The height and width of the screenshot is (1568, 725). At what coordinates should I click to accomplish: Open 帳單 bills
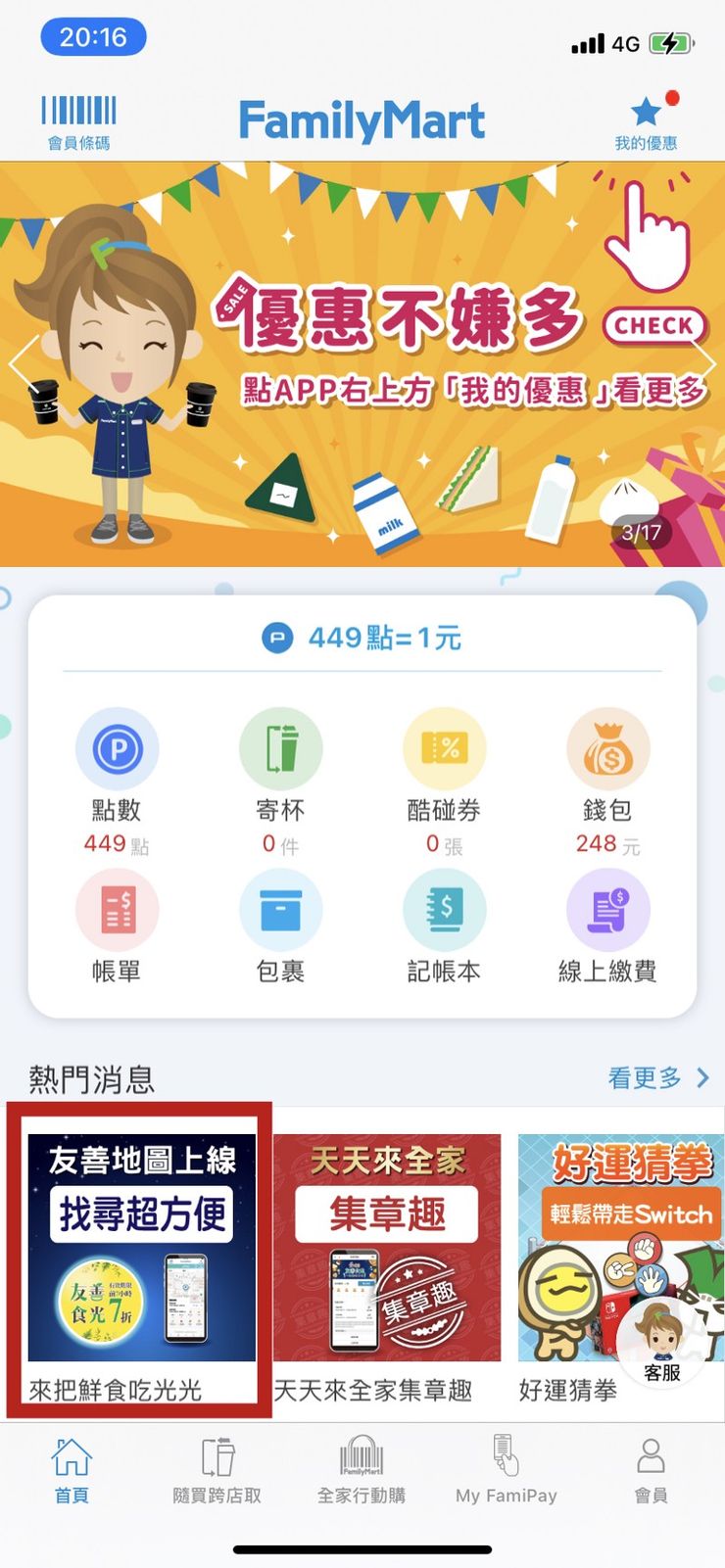(117, 926)
